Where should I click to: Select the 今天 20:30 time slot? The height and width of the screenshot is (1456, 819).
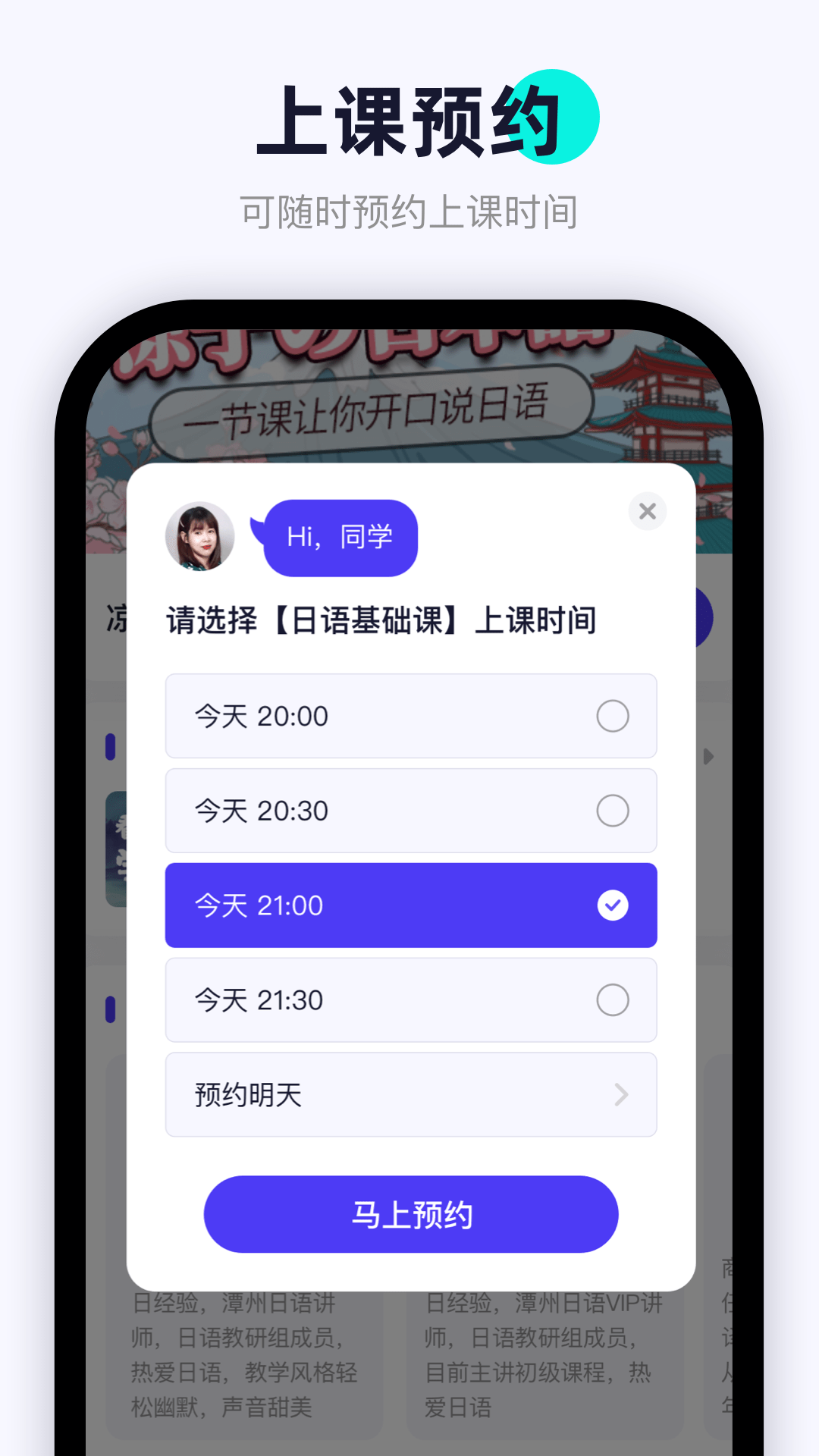(x=410, y=811)
